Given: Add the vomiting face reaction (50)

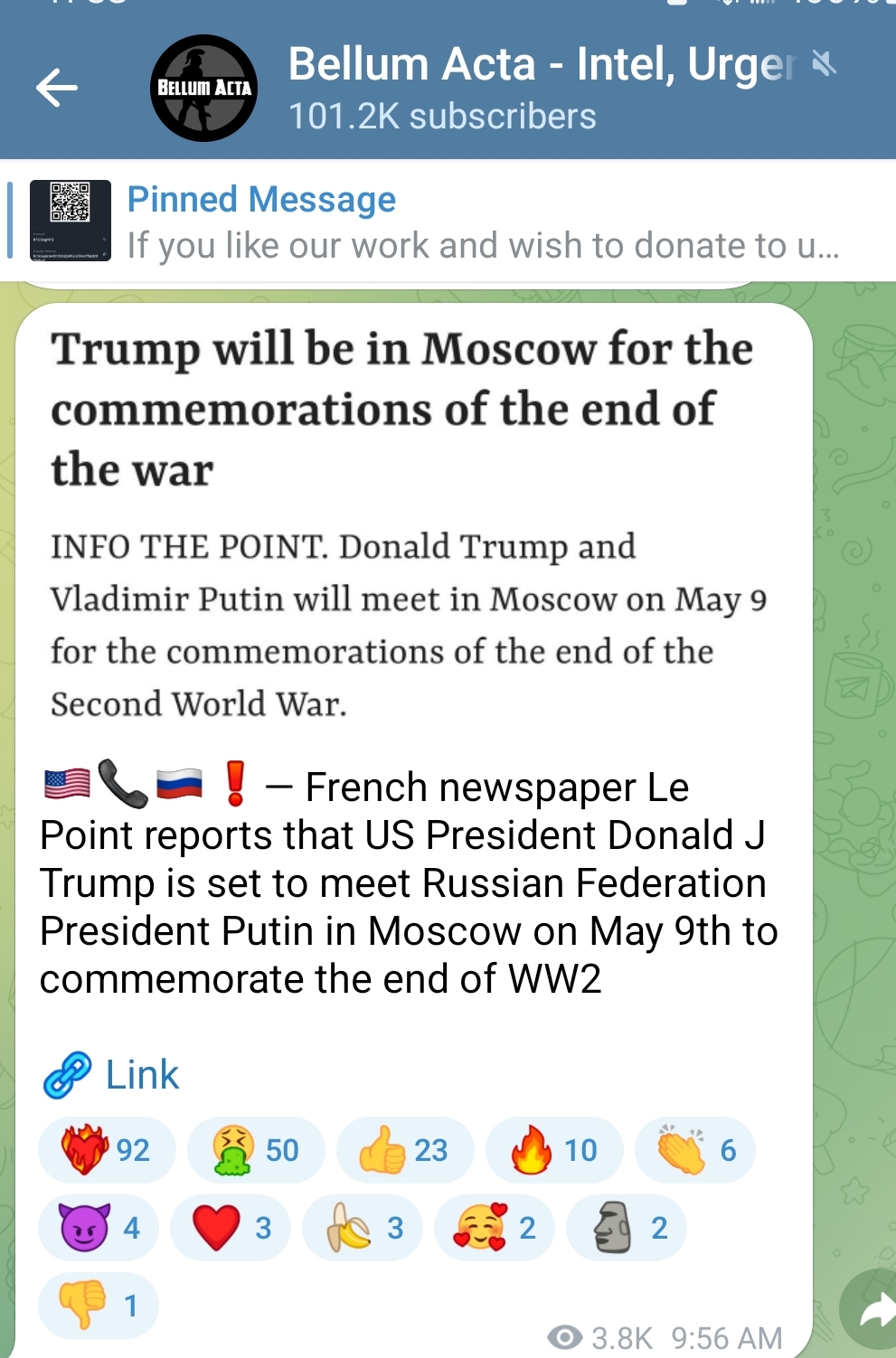Looking at the screenshot, I should click(x=255, y=1150).
